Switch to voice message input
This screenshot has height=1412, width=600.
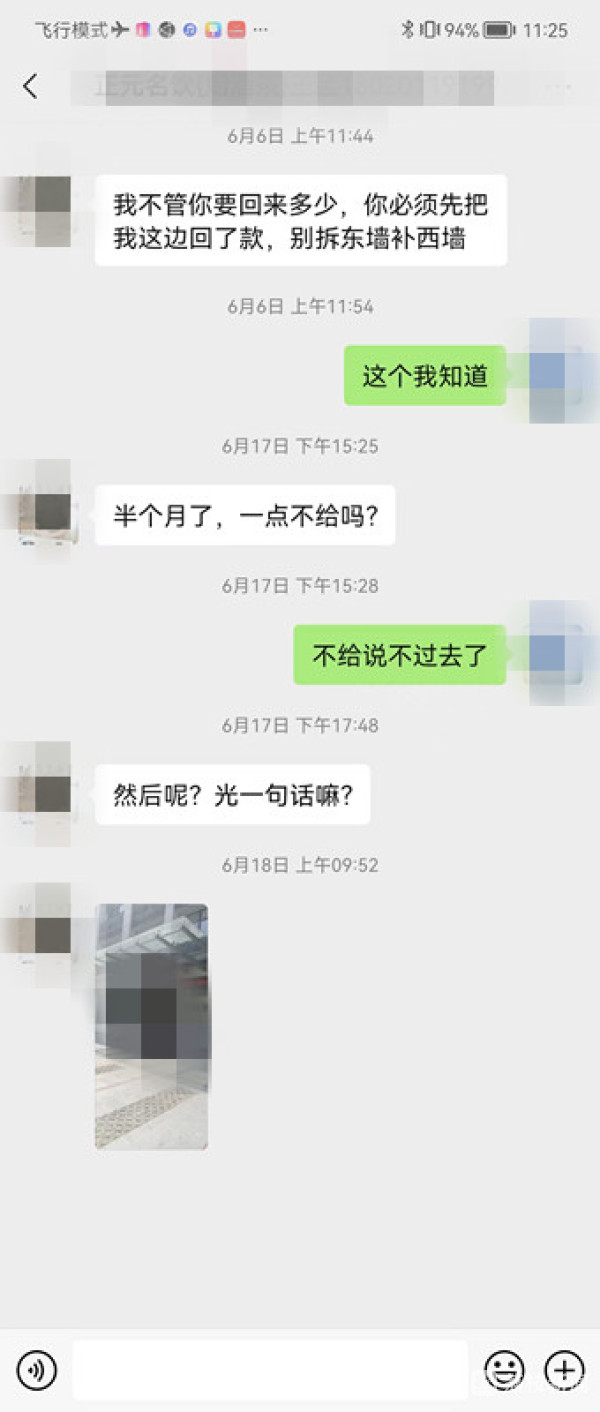coord(37,1369)
